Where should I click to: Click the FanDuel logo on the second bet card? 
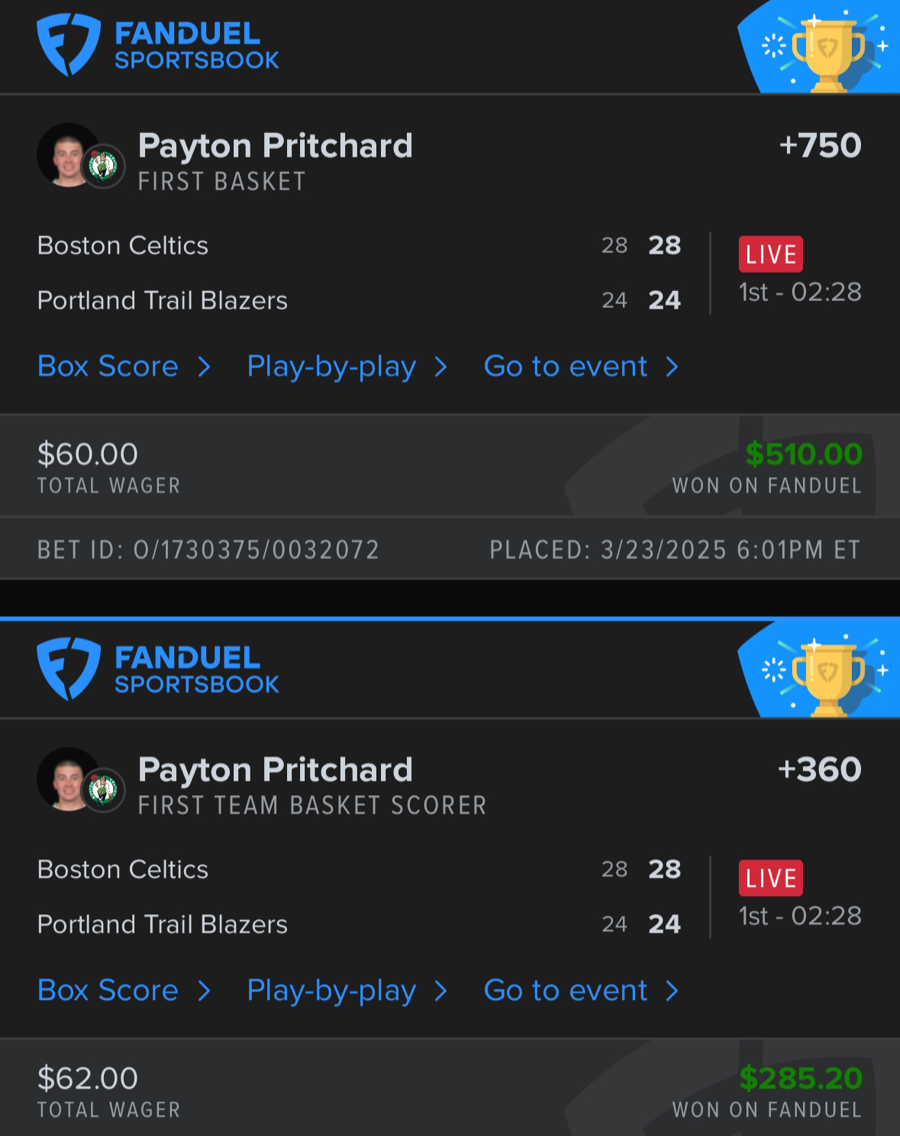click(x=155, y=668)
